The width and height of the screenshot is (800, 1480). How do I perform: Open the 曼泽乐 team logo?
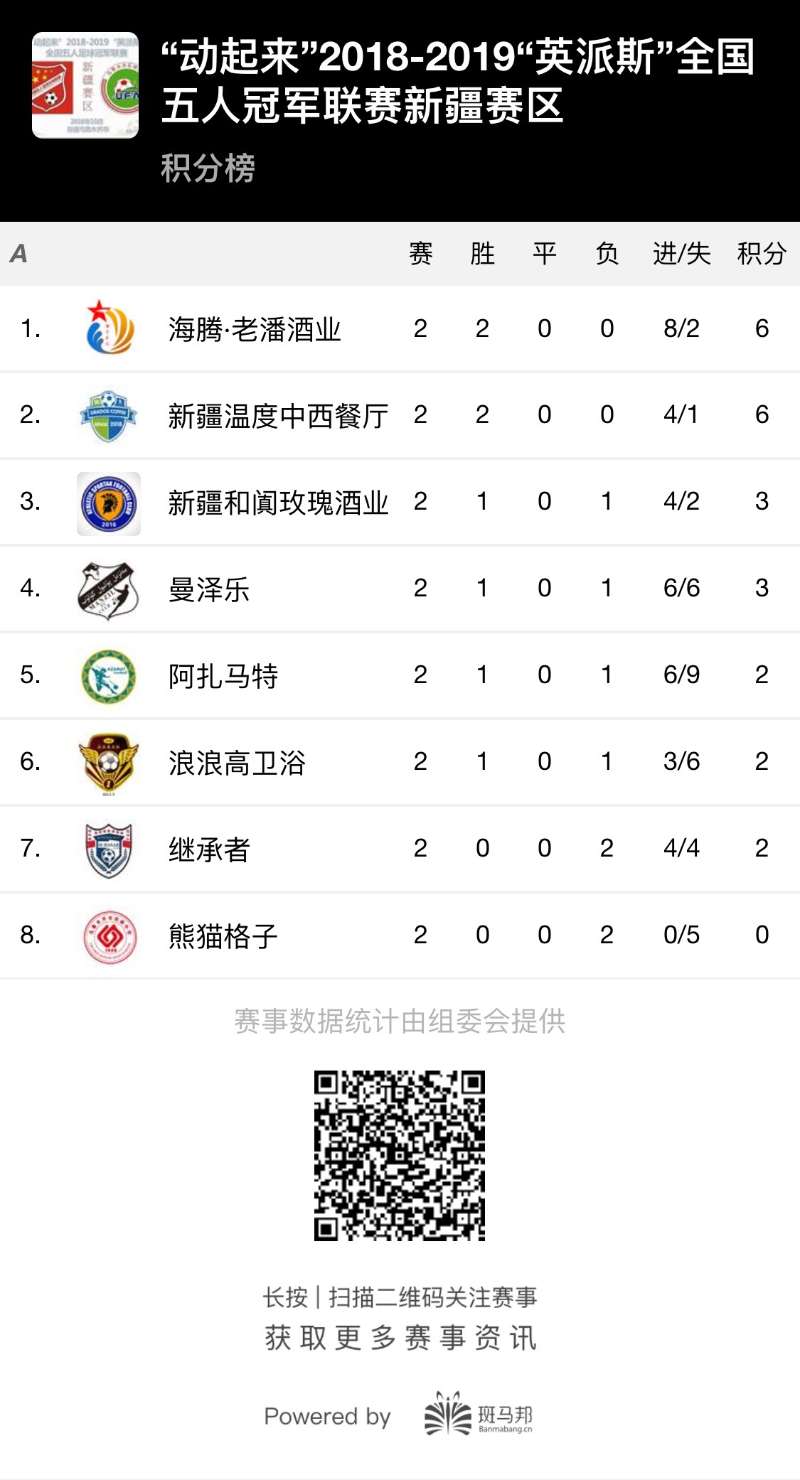point(108,589)
